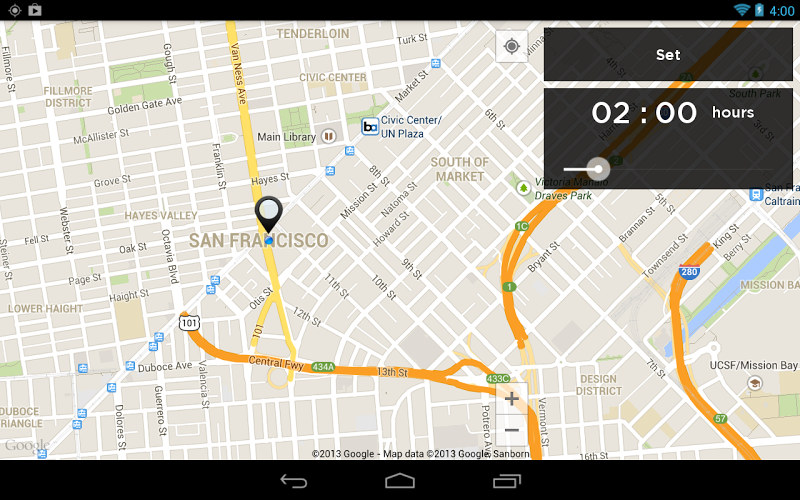Center map on my location
This screenshot has height=500, width=800.
coord(512,46)
